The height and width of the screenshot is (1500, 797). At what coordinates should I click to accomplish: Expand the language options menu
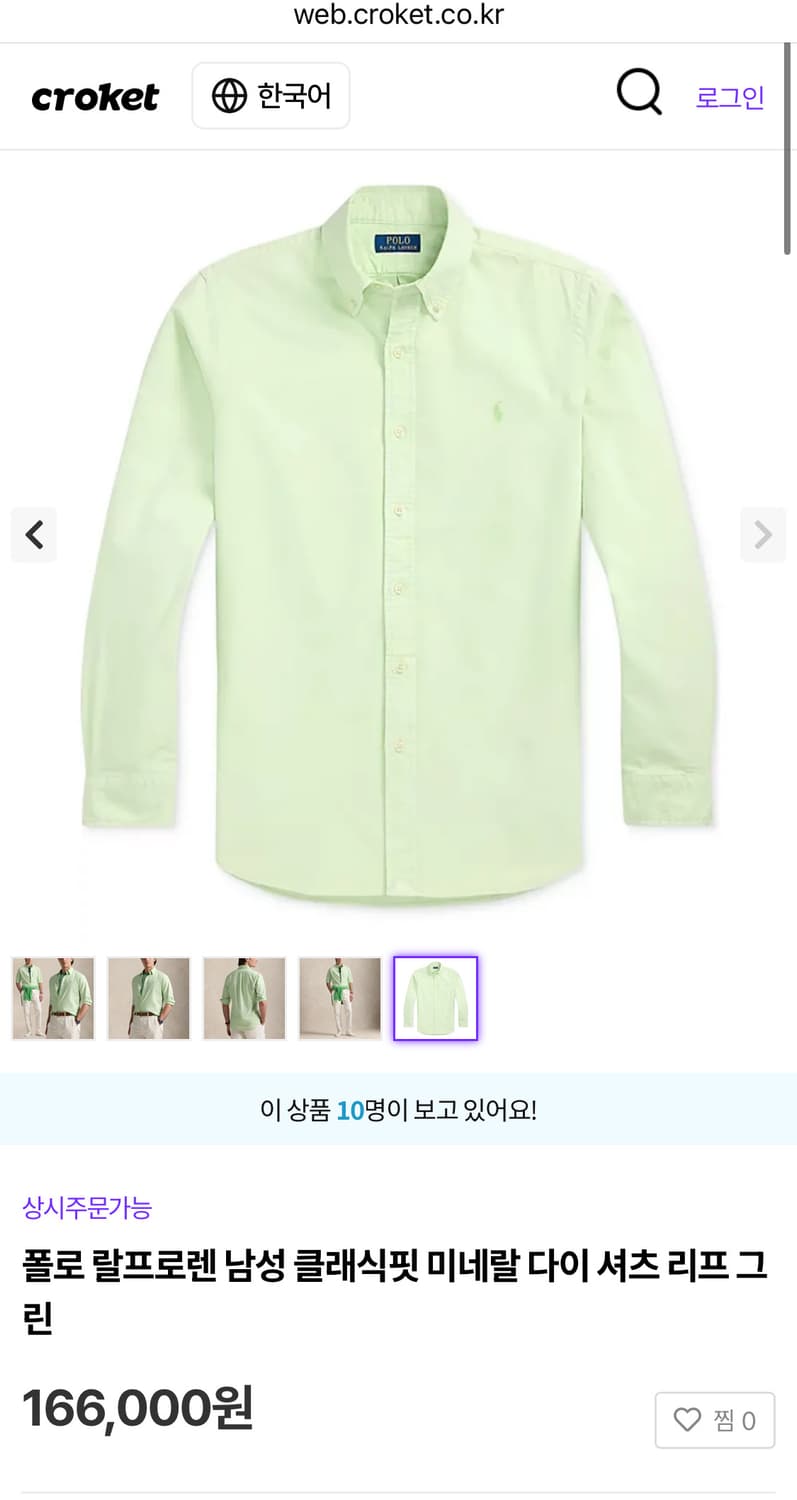(270, 95)
